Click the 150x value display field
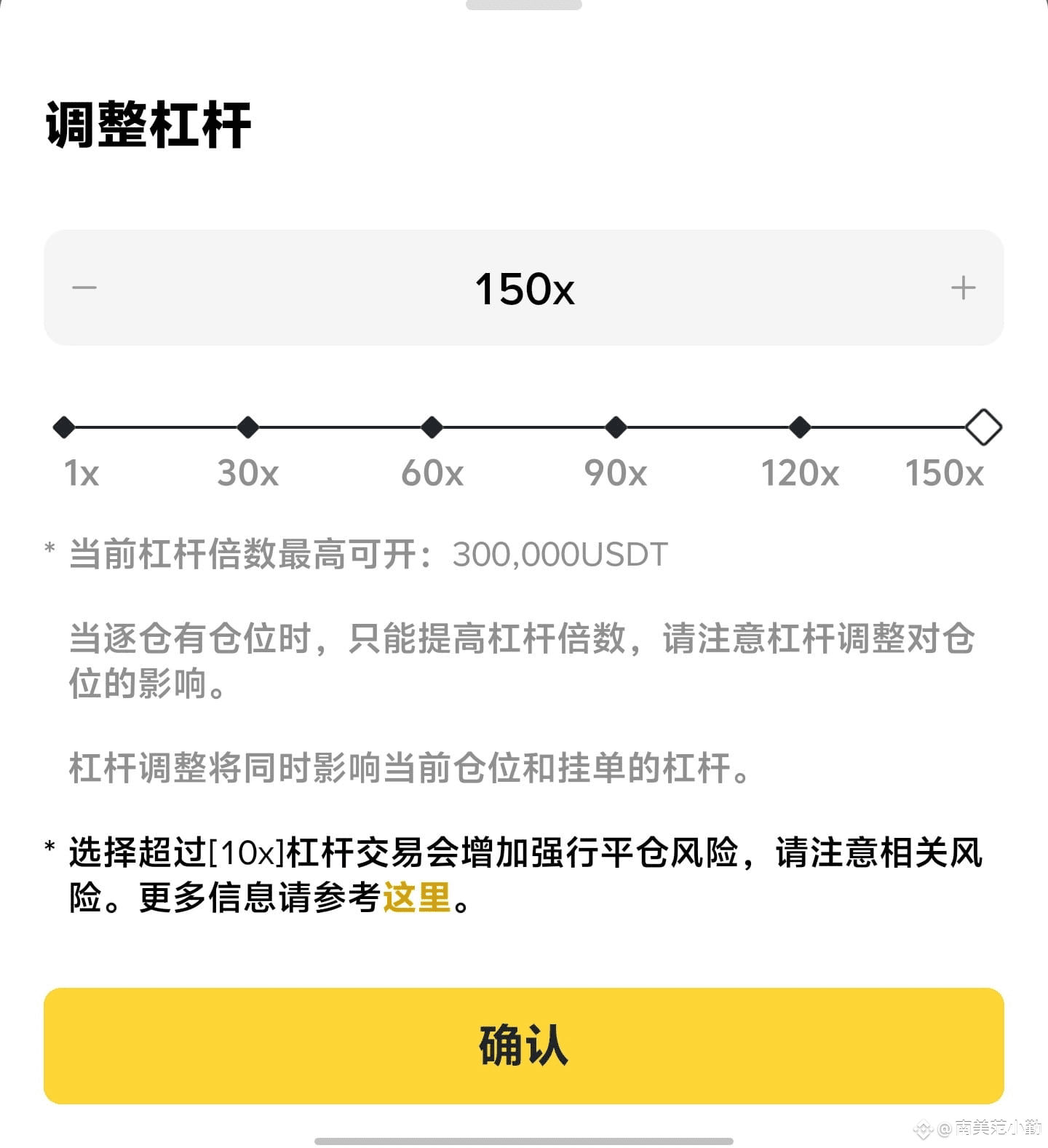Screen dimensions: 1048x1148 pyautogui.click(x=524, y=288)
